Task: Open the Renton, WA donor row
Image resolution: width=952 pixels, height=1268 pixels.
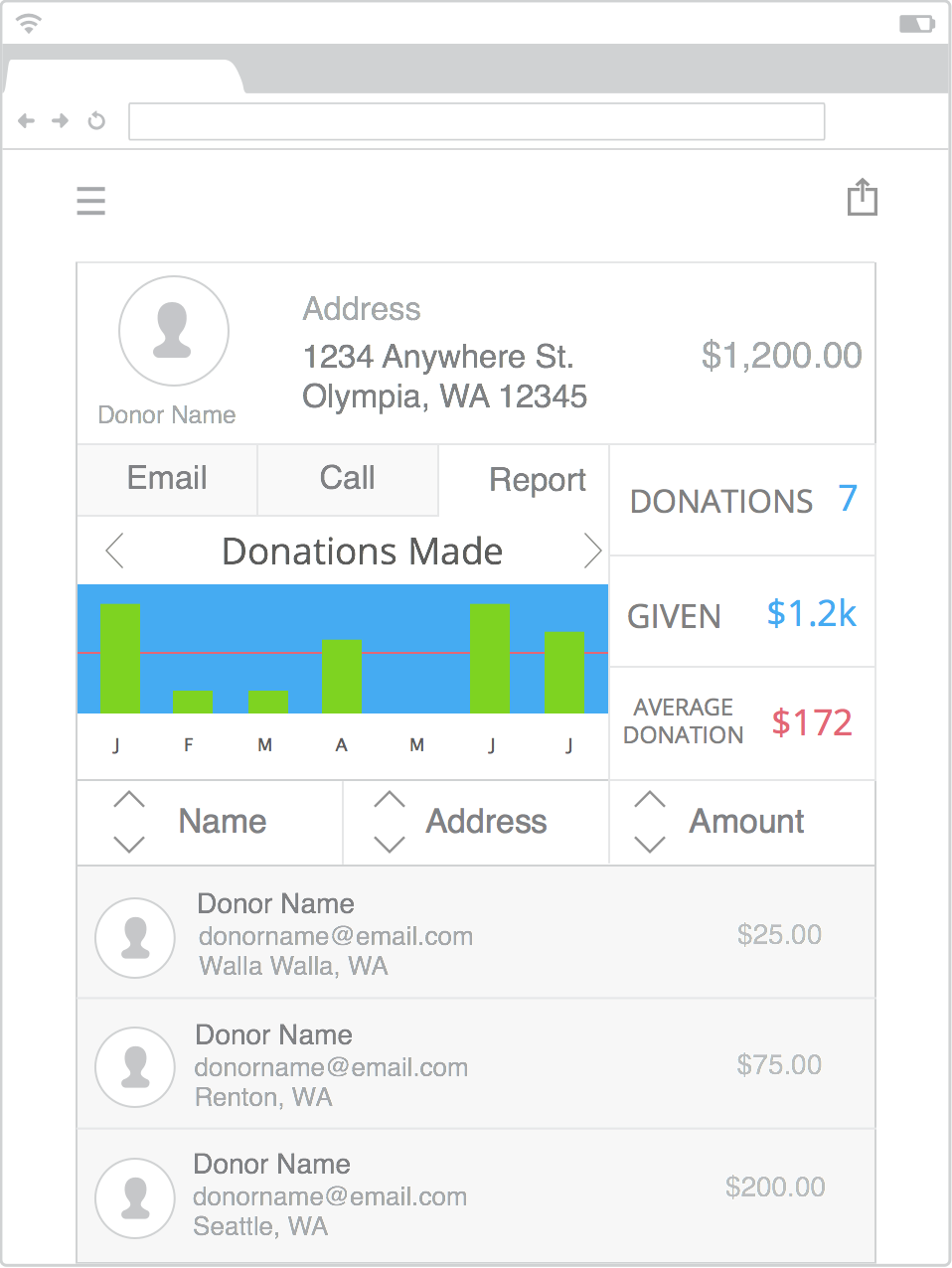Action: (476, 1065)
